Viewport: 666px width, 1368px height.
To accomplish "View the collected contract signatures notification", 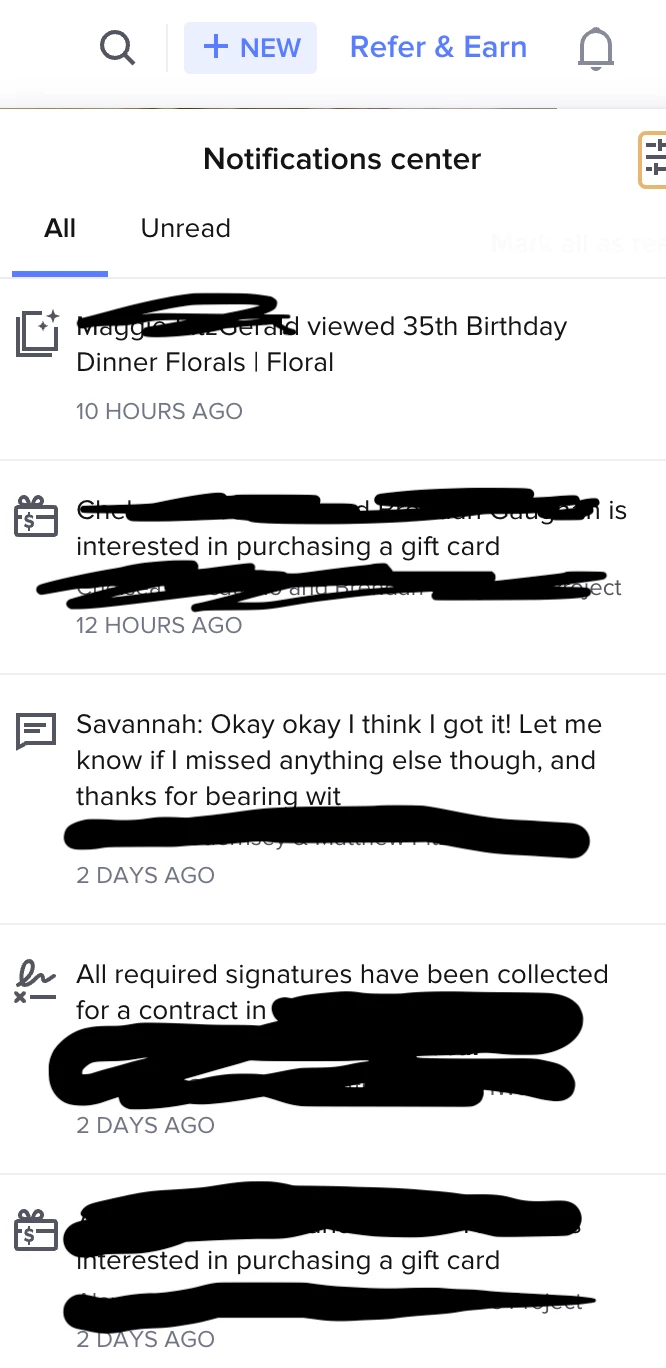I will 342,975.
